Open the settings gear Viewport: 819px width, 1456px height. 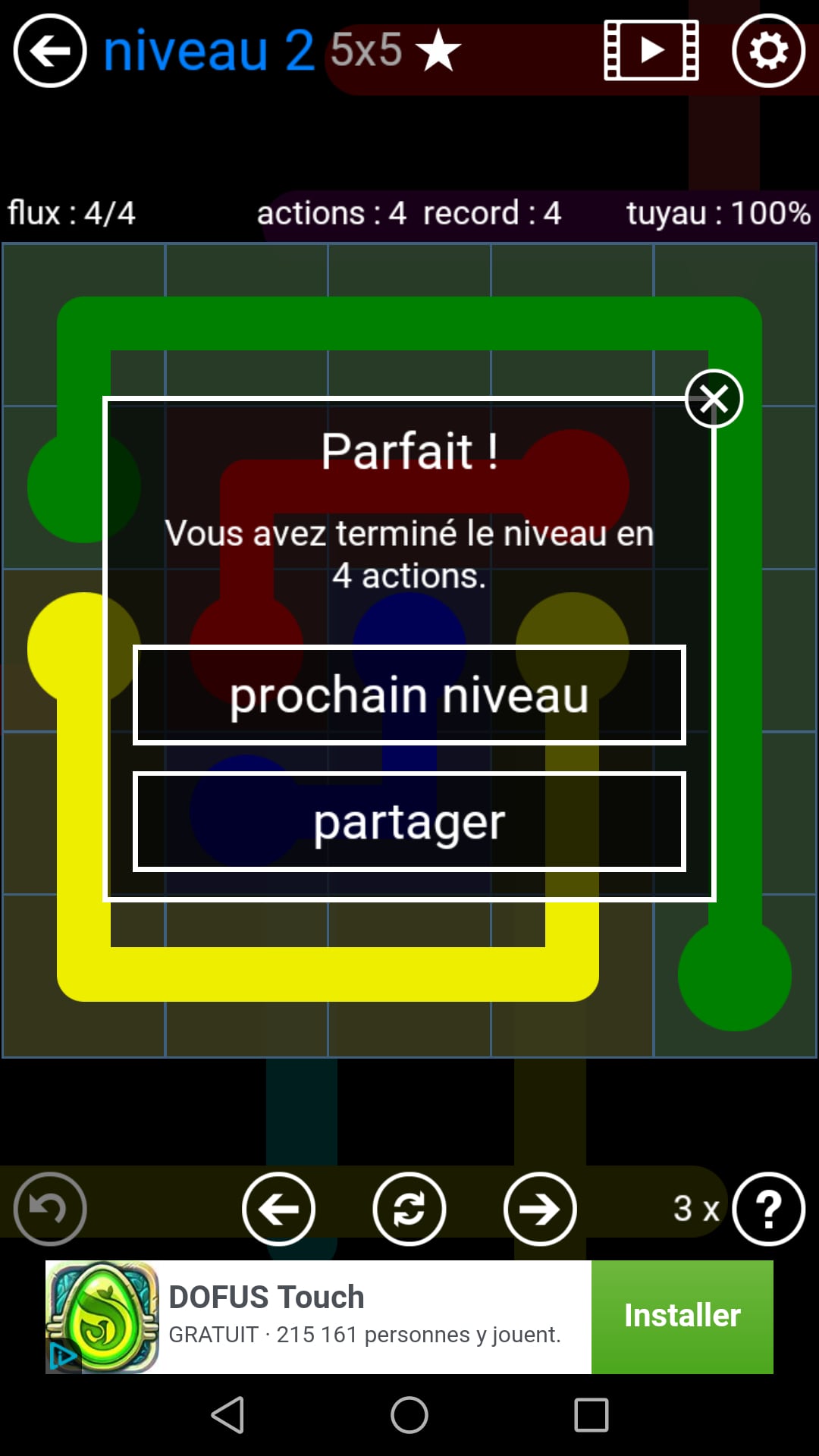click(x=768, y=51)
